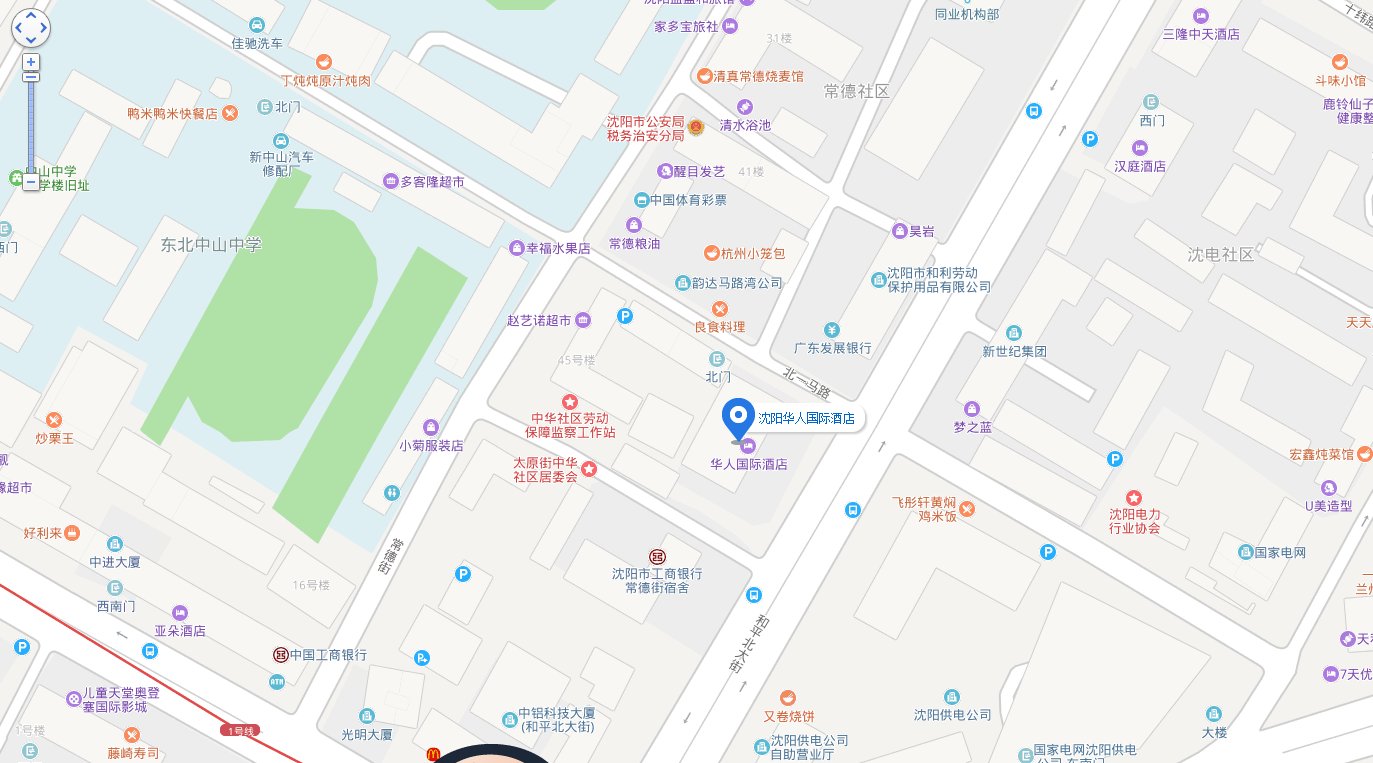Select the bus stop icon near 和平北大街 label
This screenshot has height=763, width=1373.
(754, 595)
